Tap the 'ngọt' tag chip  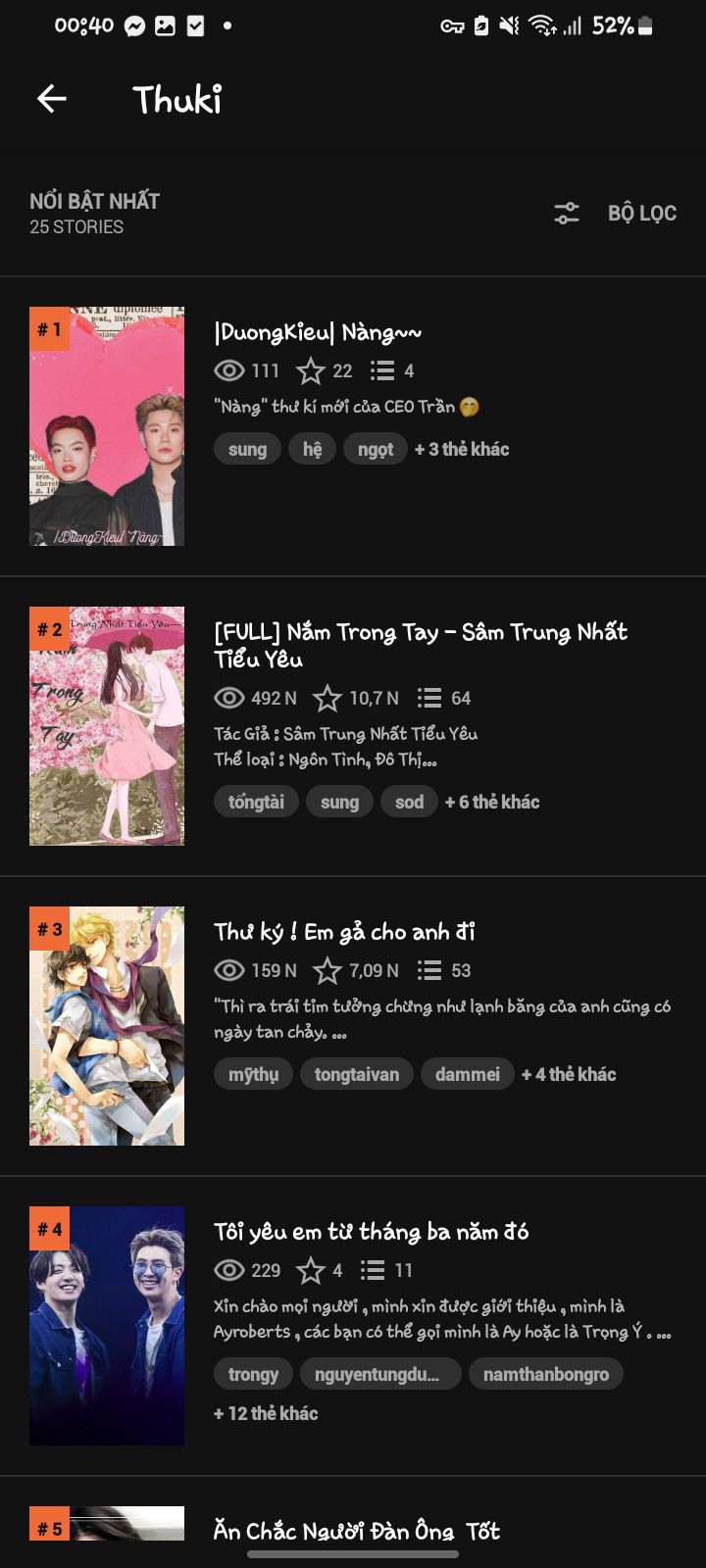[376, 449]
